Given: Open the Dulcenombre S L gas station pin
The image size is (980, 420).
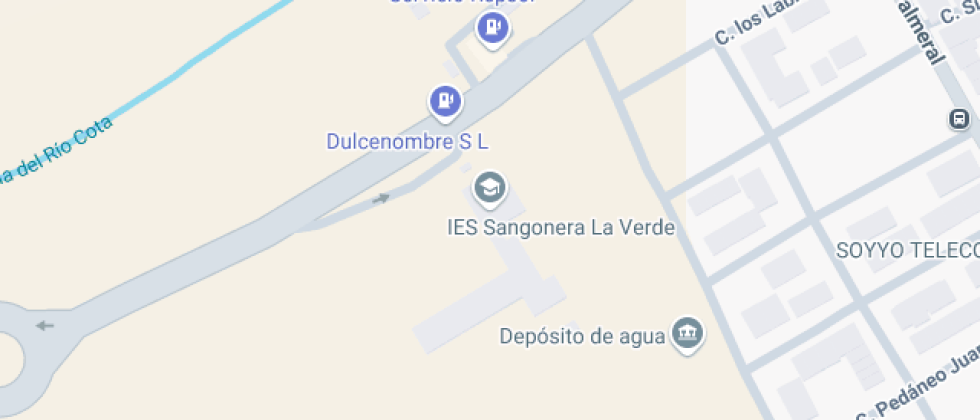Looking at the screenshot, I should coord(445,101).
